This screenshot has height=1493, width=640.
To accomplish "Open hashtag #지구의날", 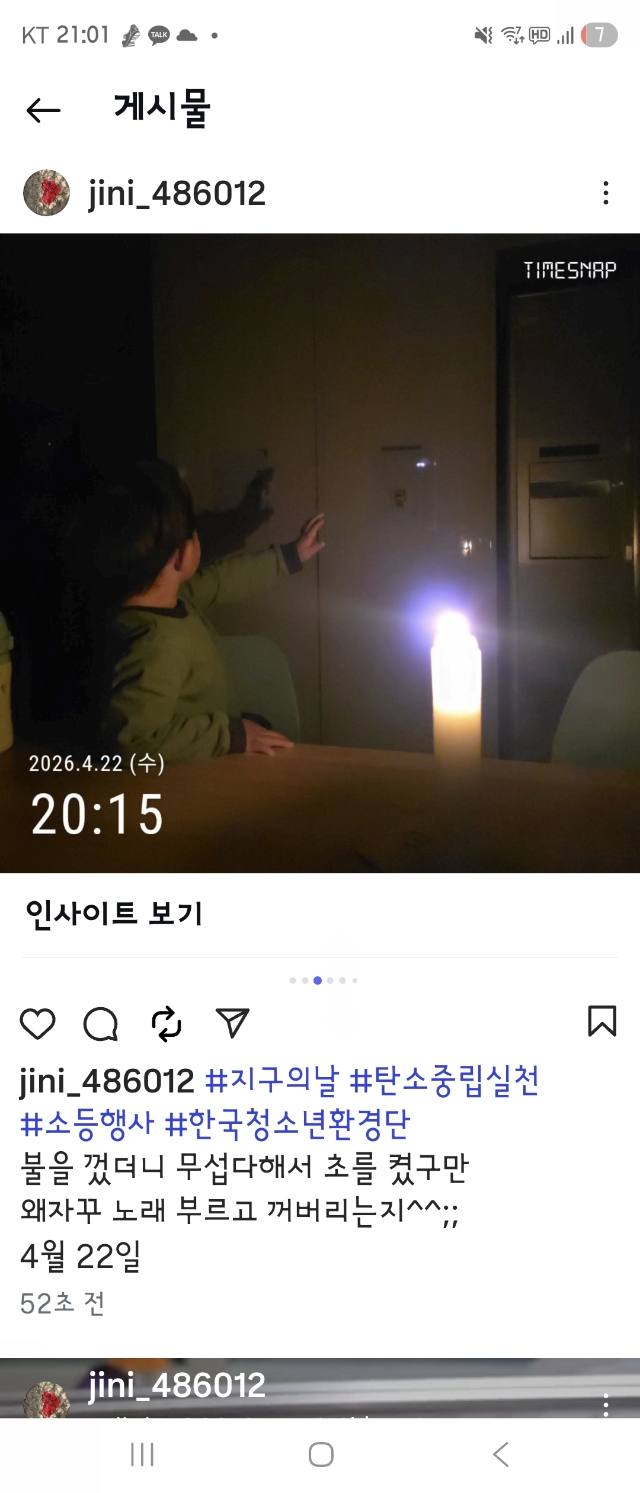I will [272, 1081].
